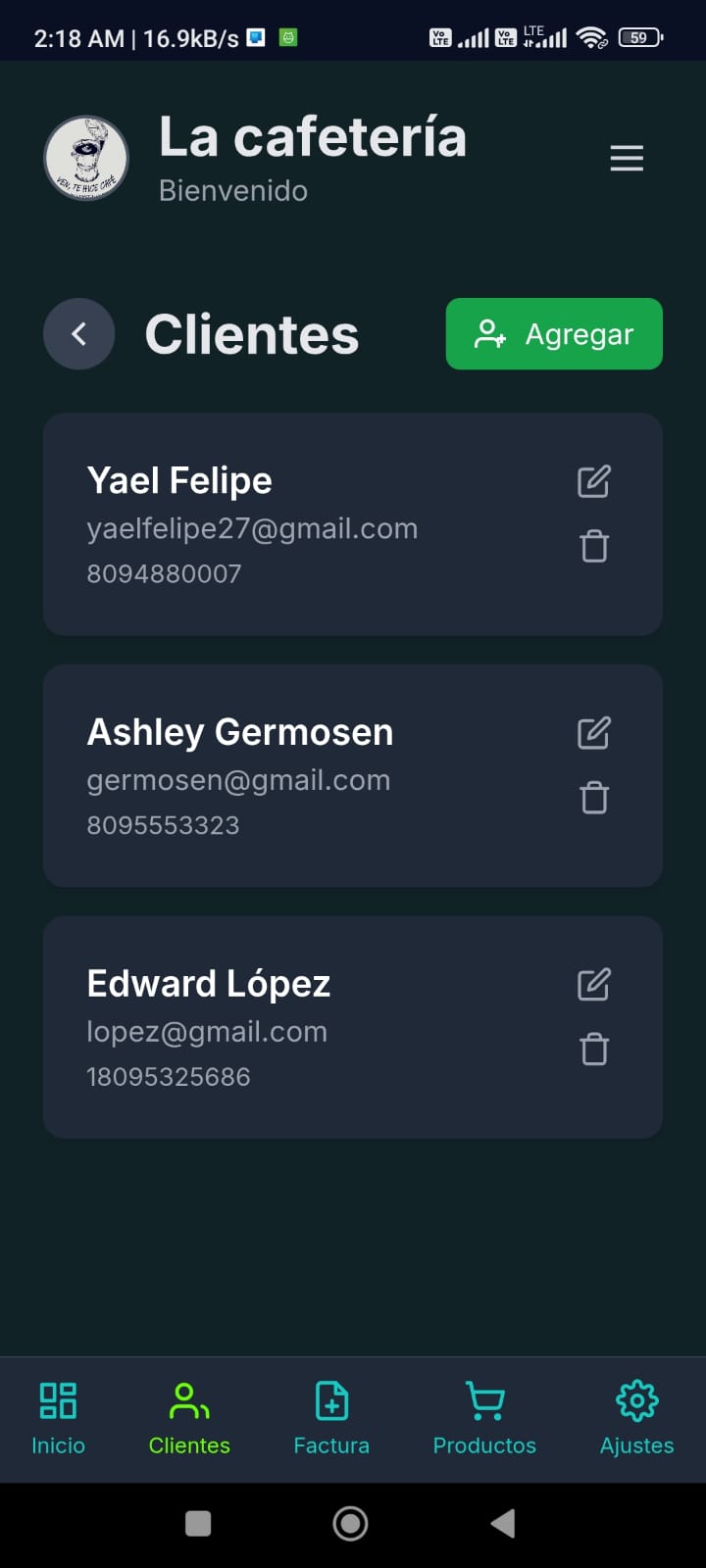The image size is (706, 1568).
Task: Delete client Yael Felipe
Action: [594, 546]
